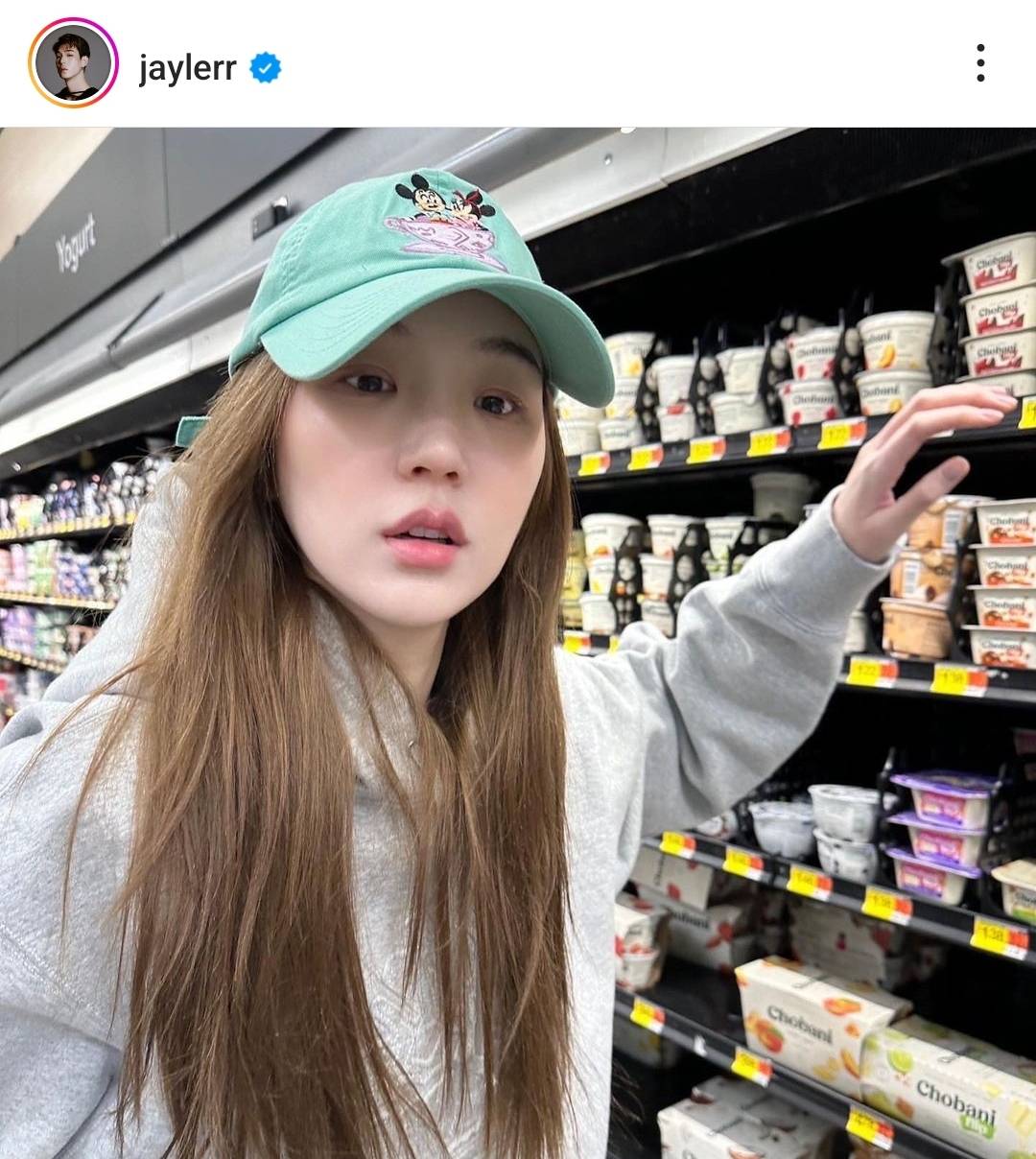Open jaylerr's story from the profile picture
Viewport: 1036px width, 1159px height.
click(73, 63)
